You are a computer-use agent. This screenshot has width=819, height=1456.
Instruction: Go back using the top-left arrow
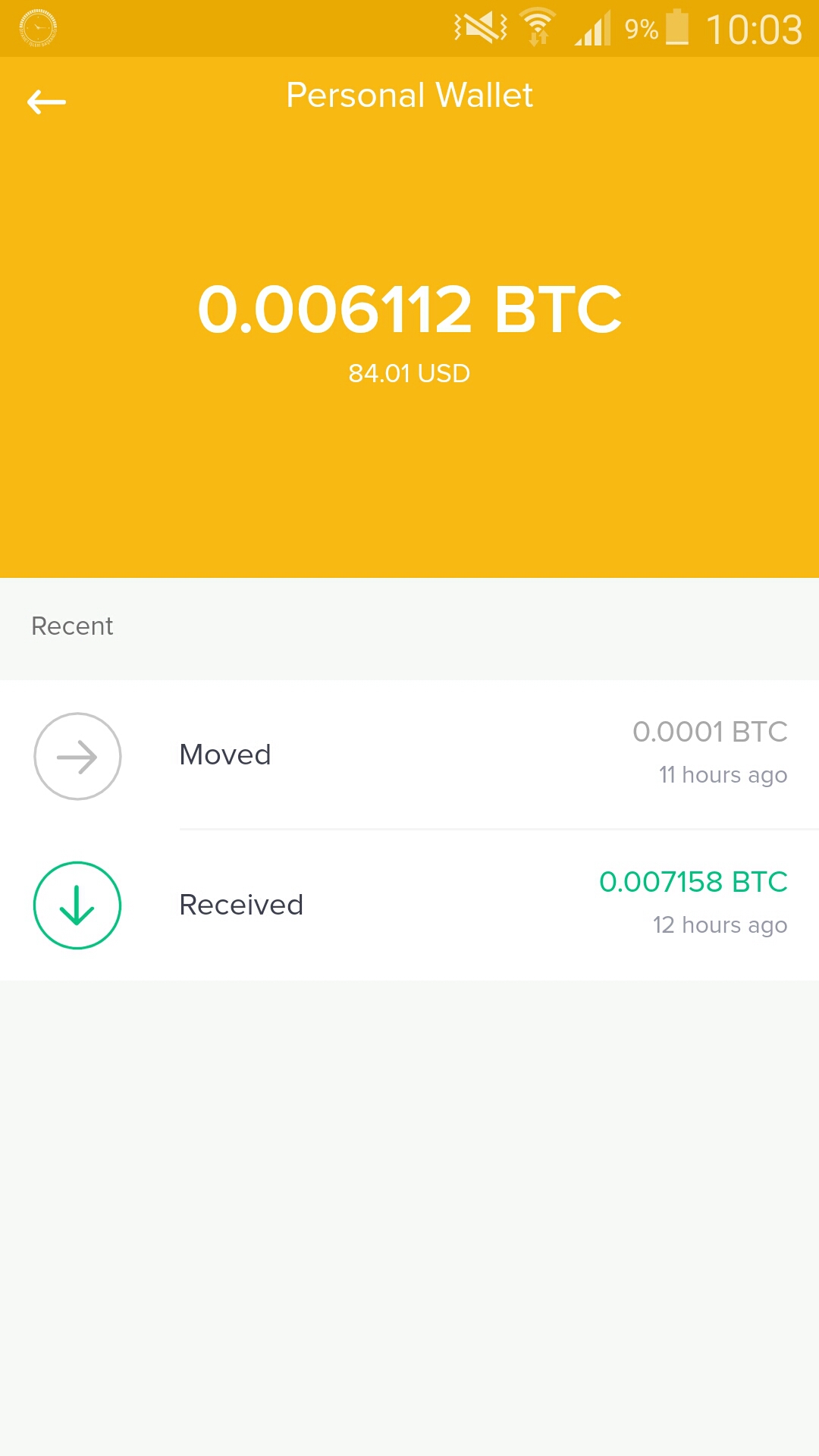(46, 101)
